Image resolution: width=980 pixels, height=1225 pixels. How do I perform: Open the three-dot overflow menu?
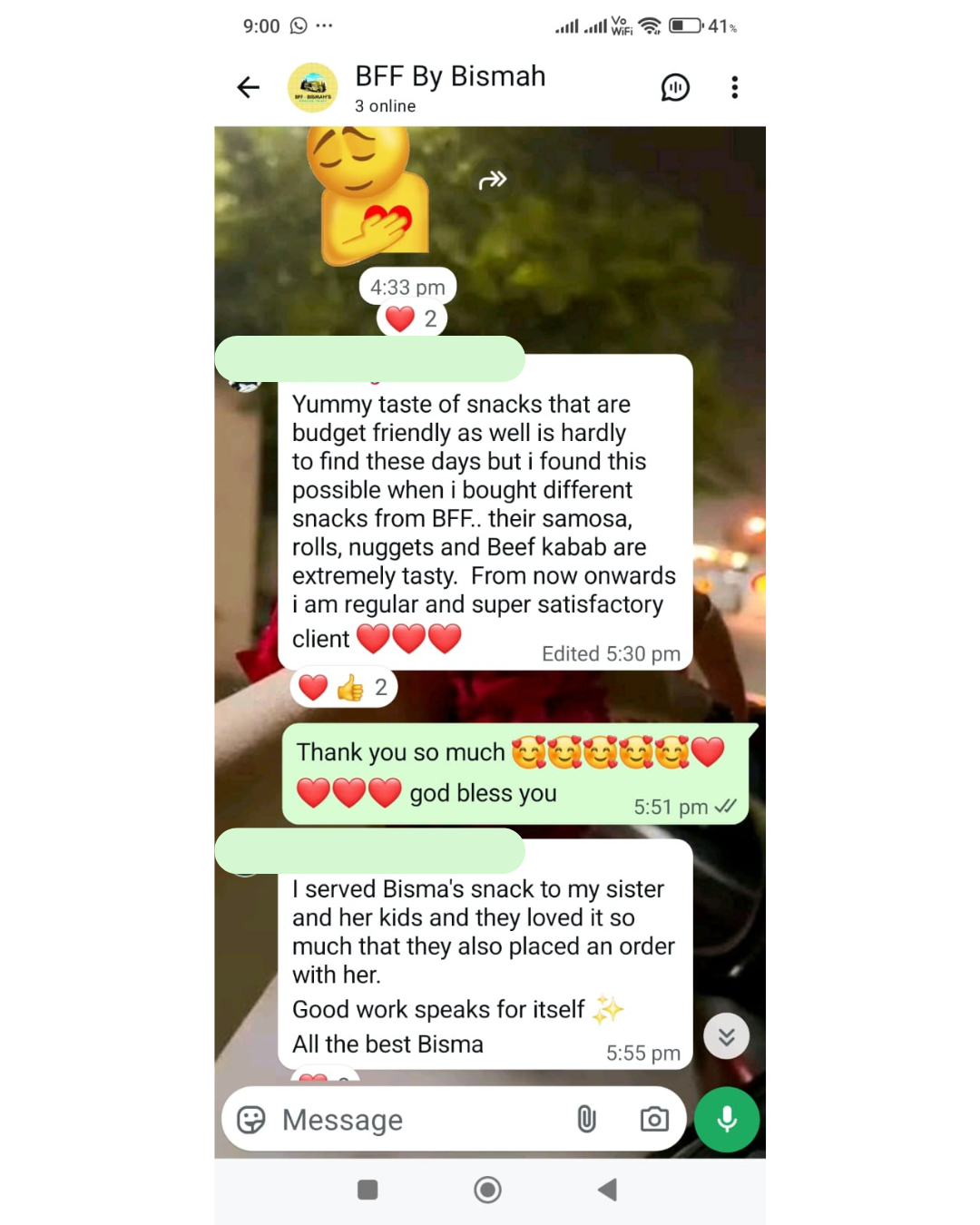click(x=734, y=87)
